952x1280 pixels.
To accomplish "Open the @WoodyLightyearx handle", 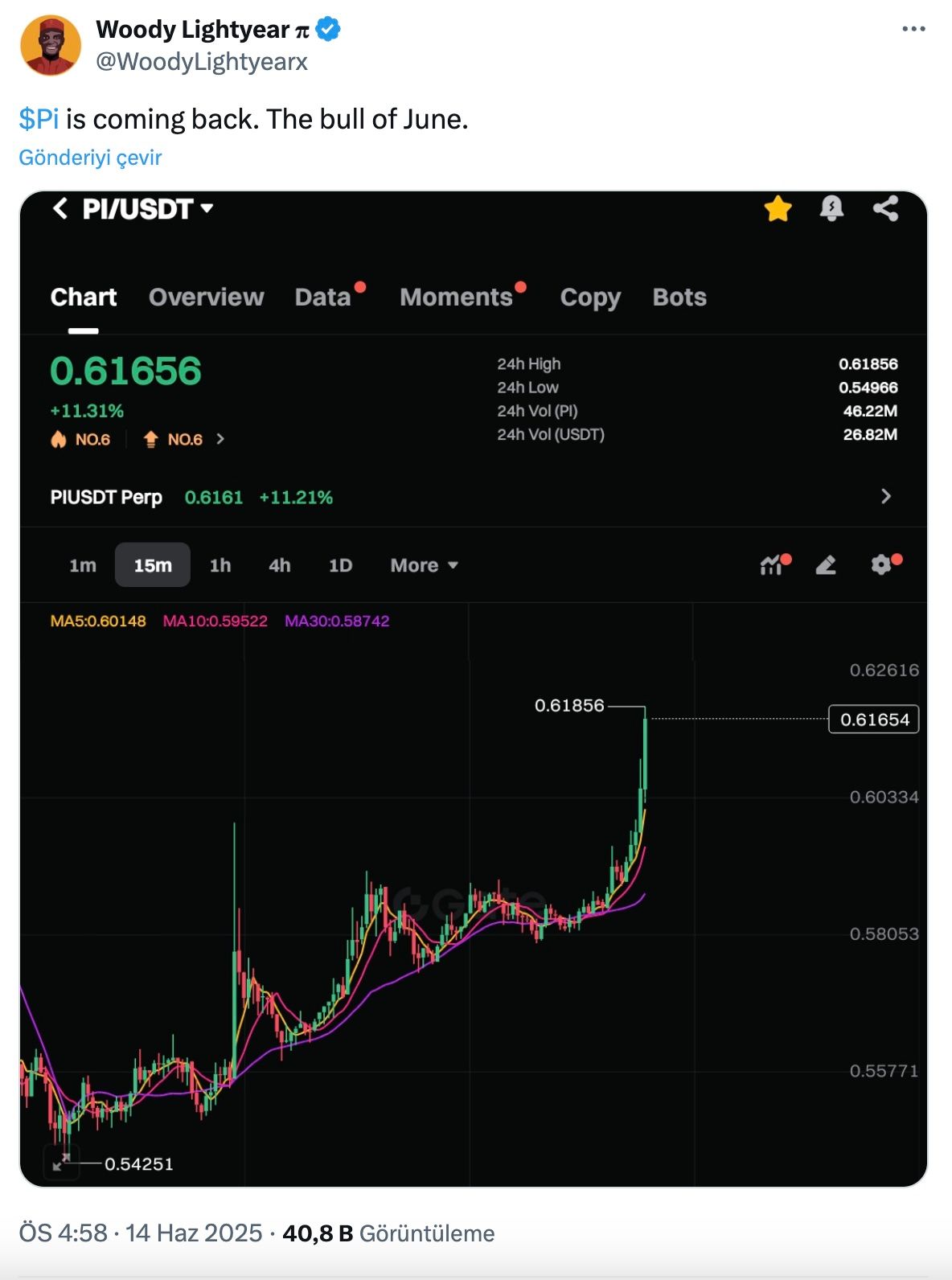I will pos(202,62).
